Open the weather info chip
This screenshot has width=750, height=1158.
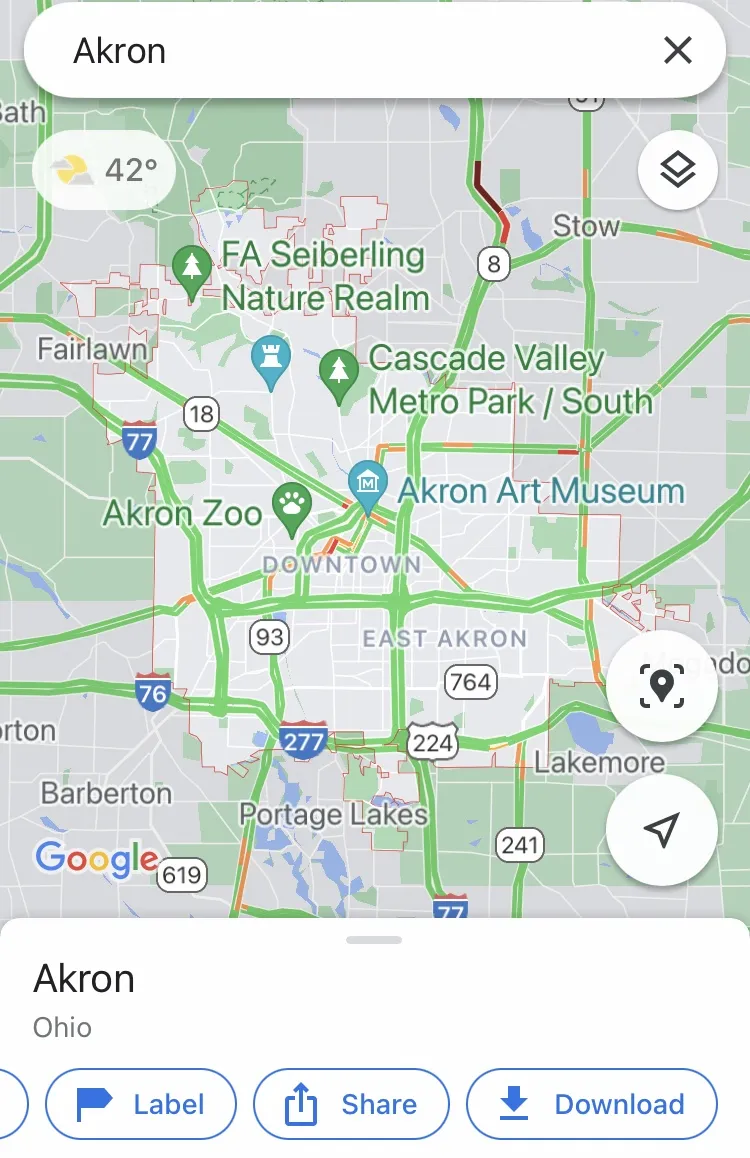pos(104,171)
